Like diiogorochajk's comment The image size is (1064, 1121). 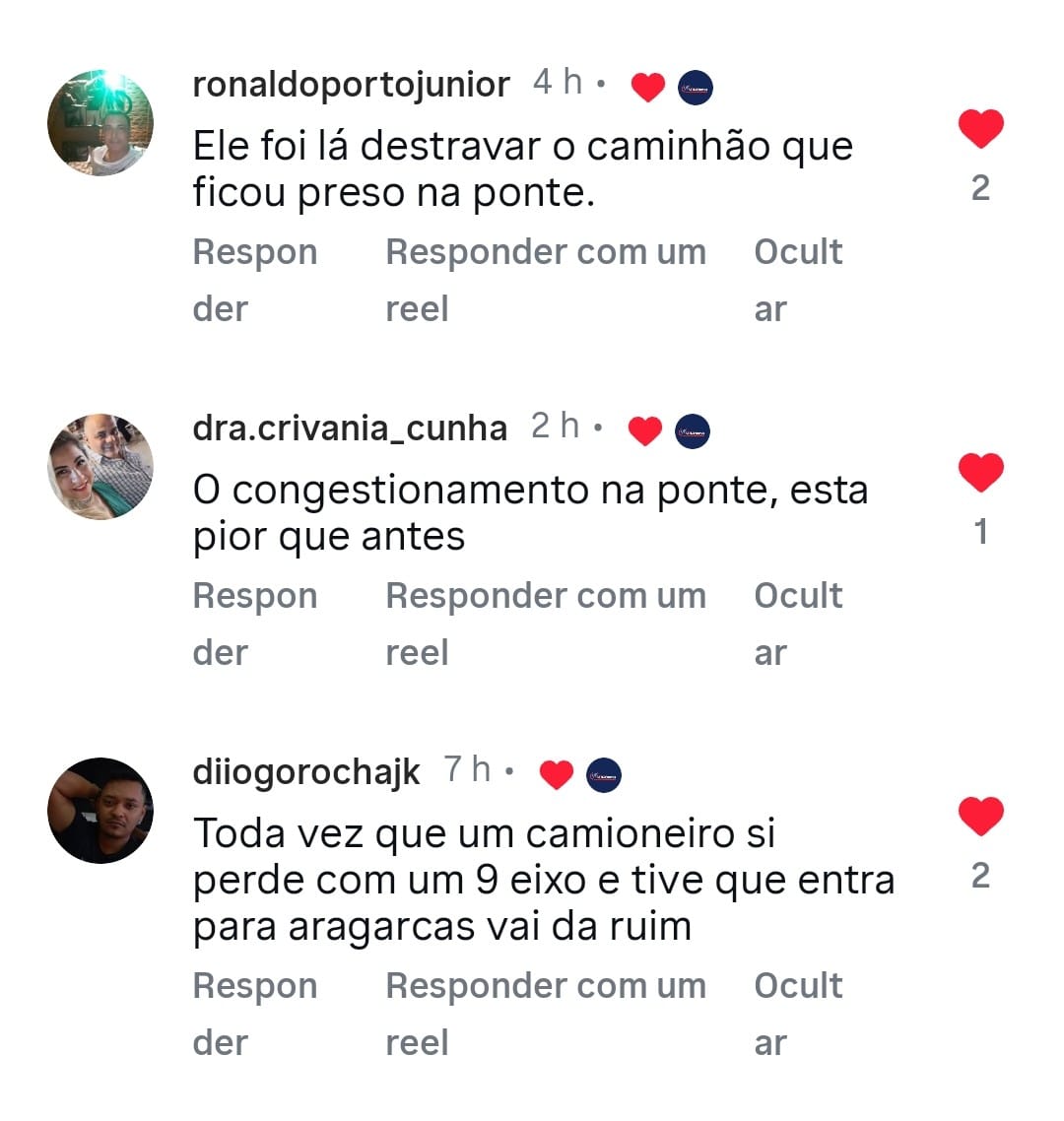click(x=980, y=817)
